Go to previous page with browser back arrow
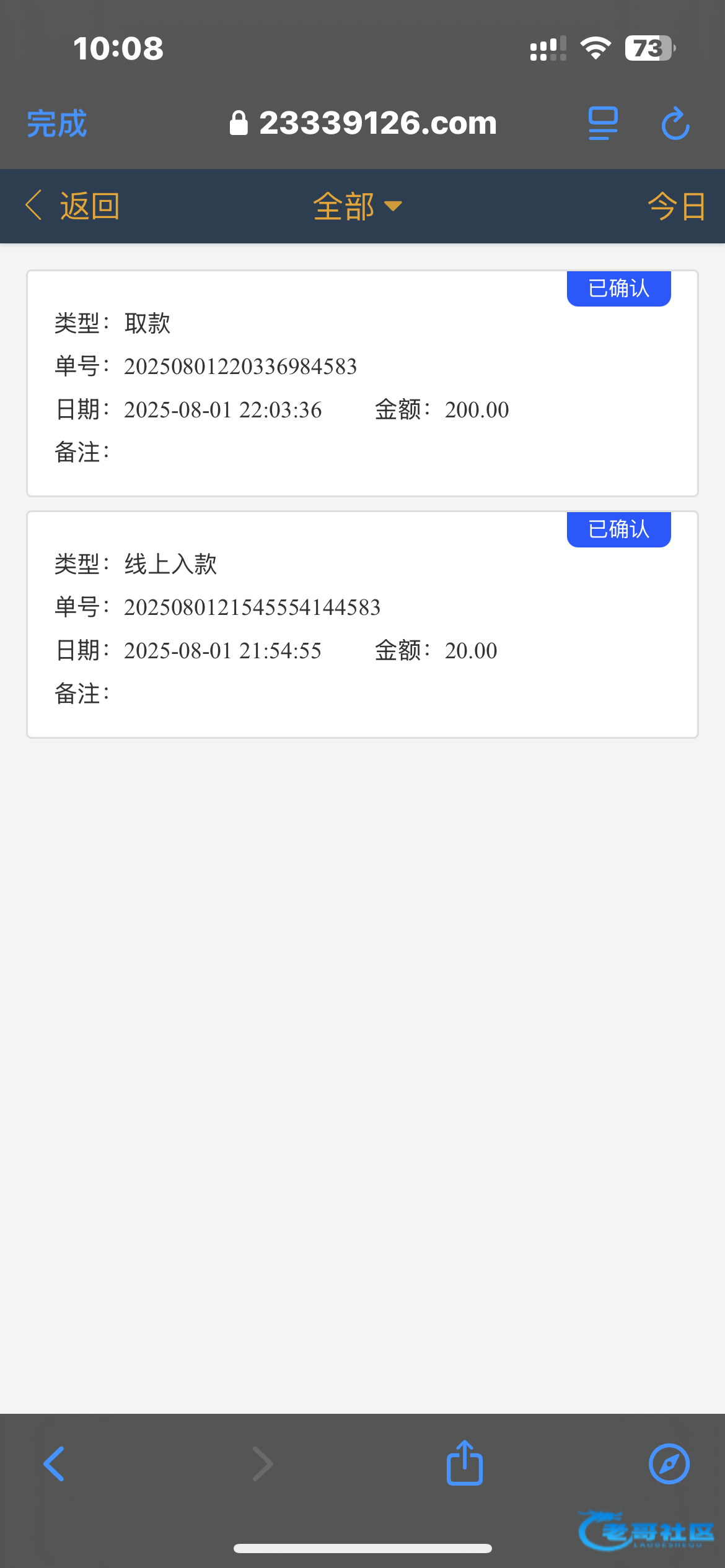Screen dimensions: 725x1568 point(54,1464)
